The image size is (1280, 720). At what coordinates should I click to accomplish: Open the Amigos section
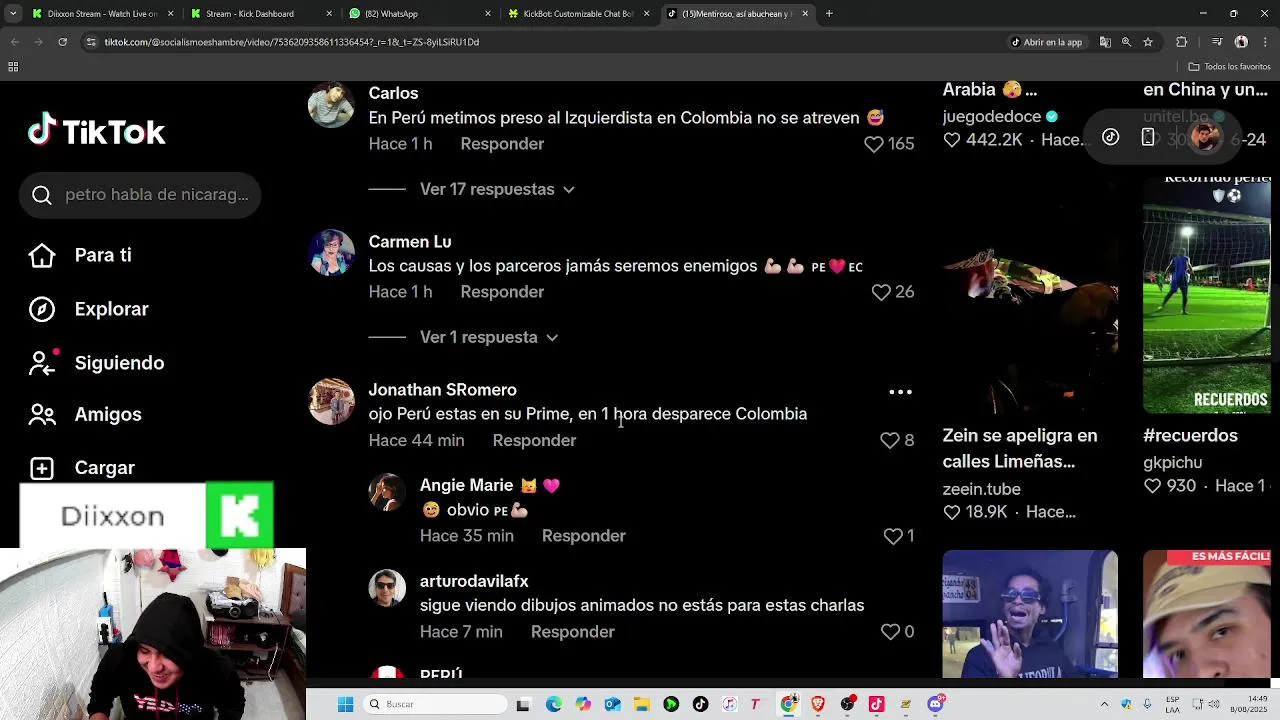click(x=107, y=414)
